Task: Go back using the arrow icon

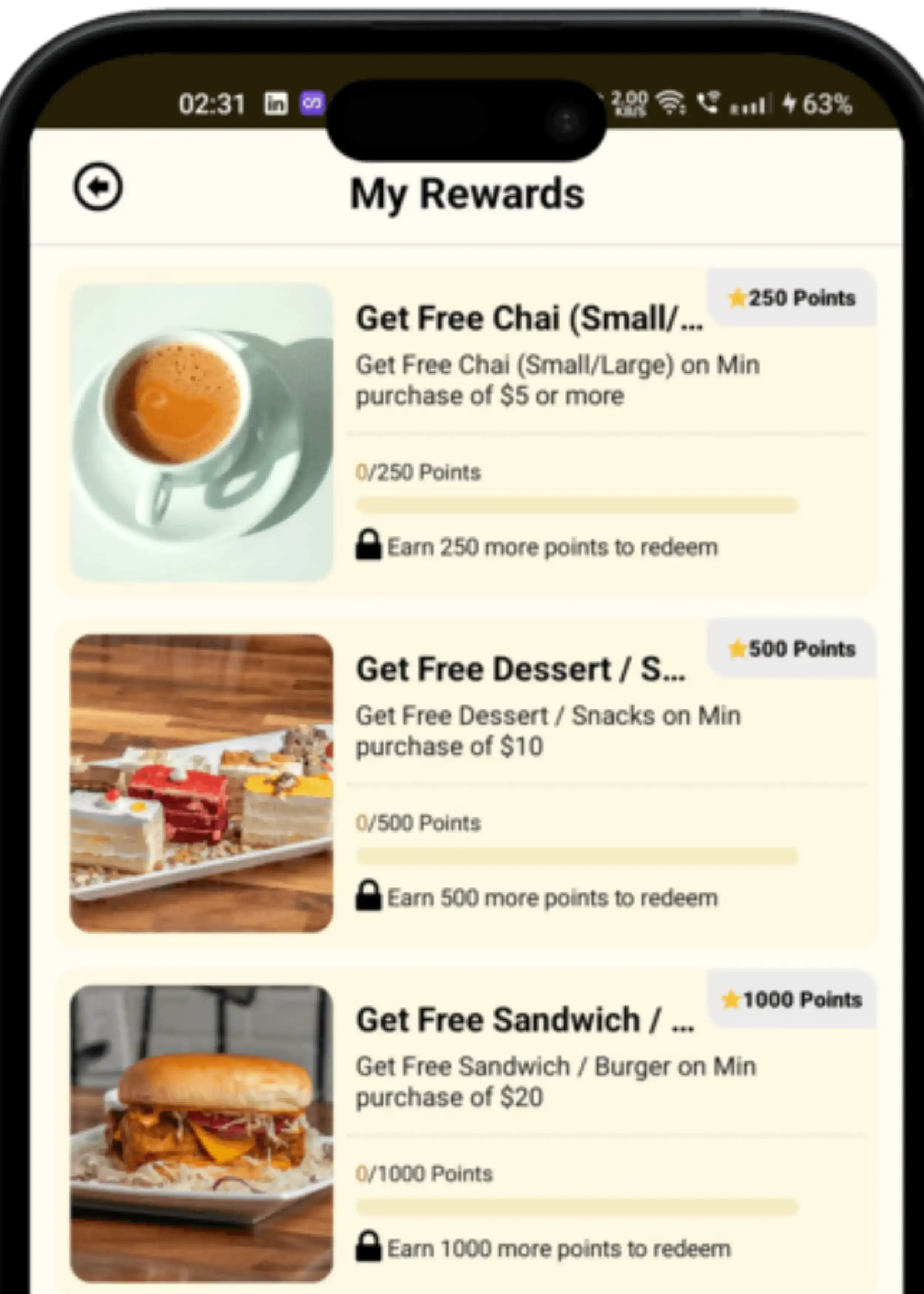Action: pos(98,187)
